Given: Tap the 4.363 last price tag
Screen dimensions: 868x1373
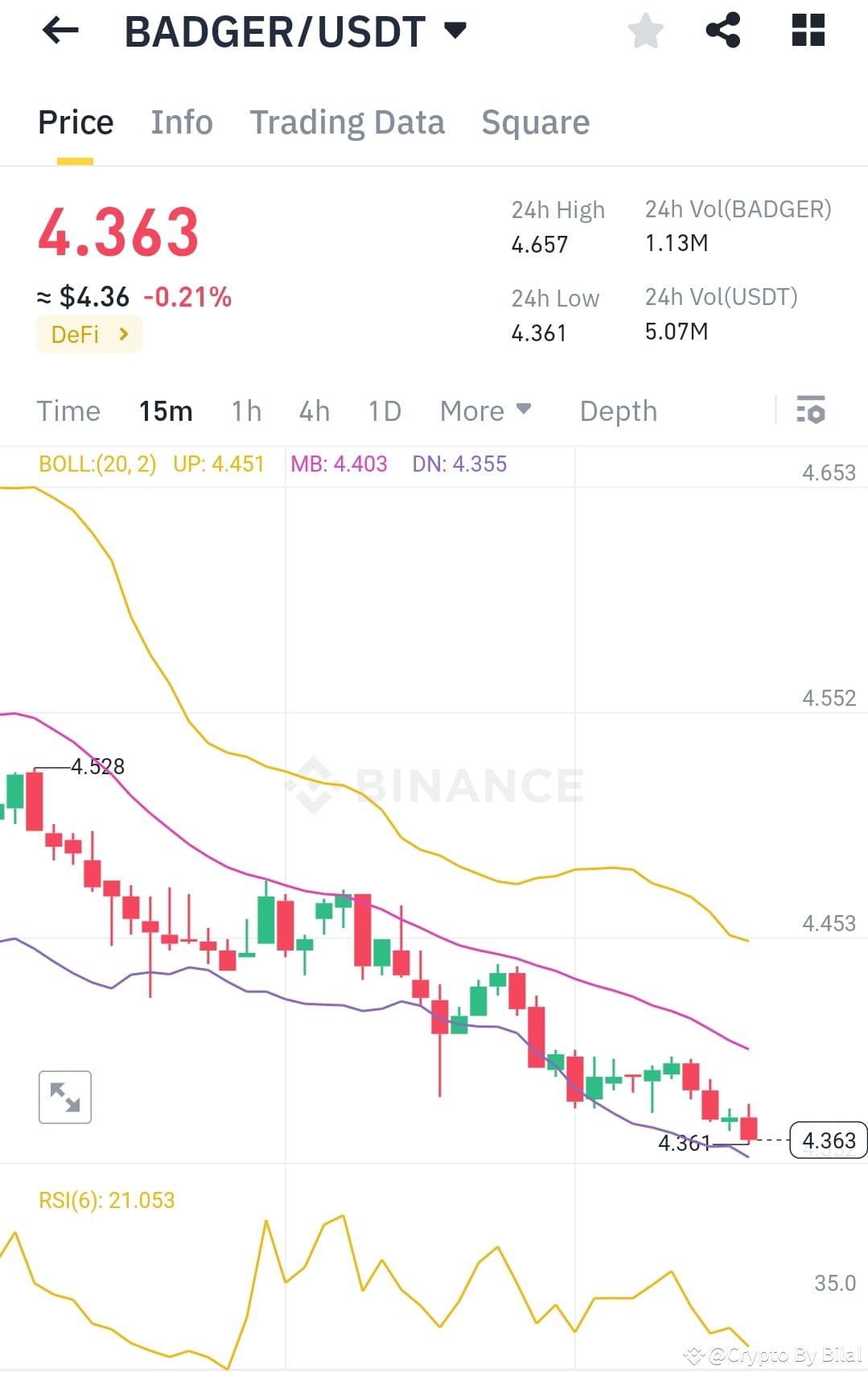Looking at the screenshot, I should (828, 1140).
